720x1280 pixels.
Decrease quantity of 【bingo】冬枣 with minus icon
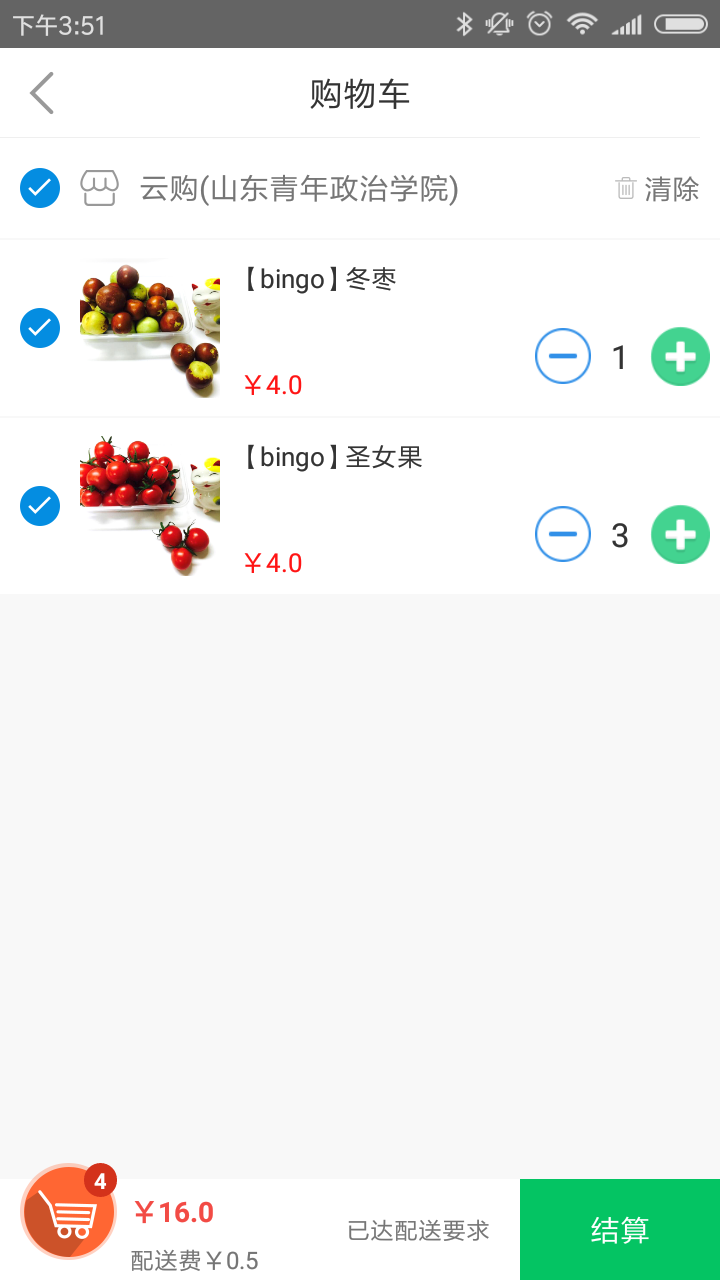pos(563,356)
